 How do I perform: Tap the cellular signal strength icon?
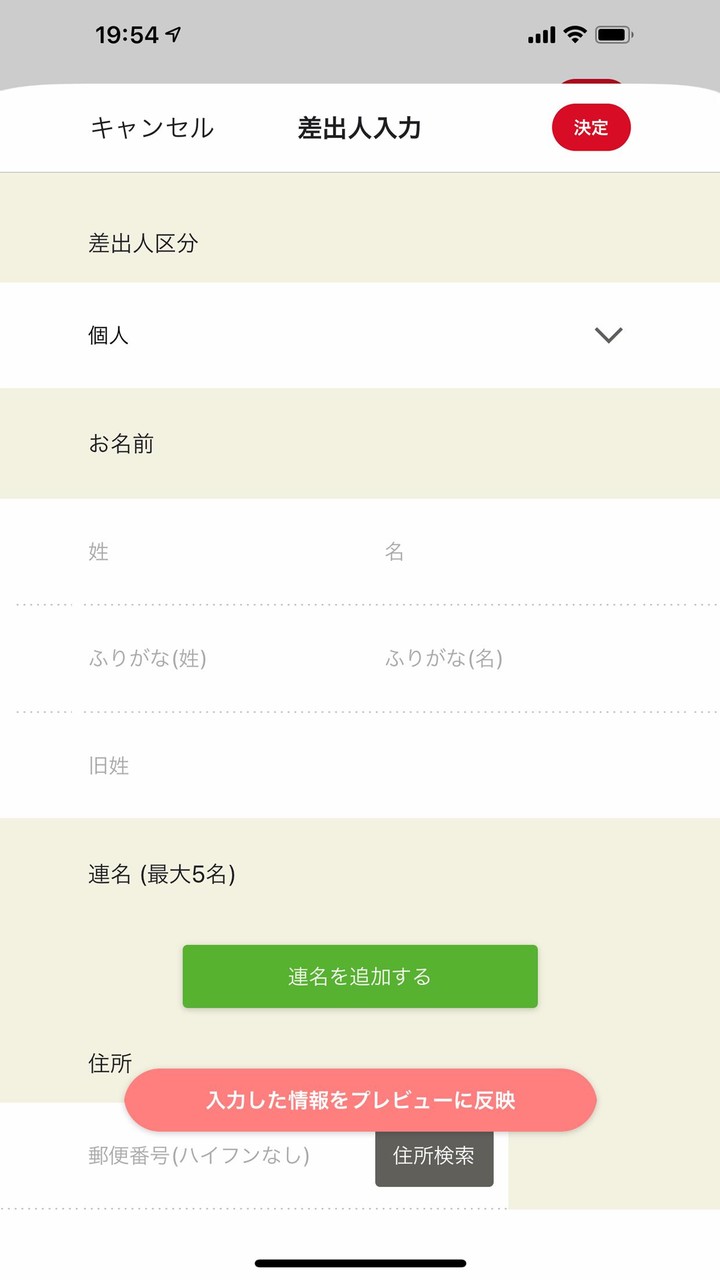pos(540,35)
